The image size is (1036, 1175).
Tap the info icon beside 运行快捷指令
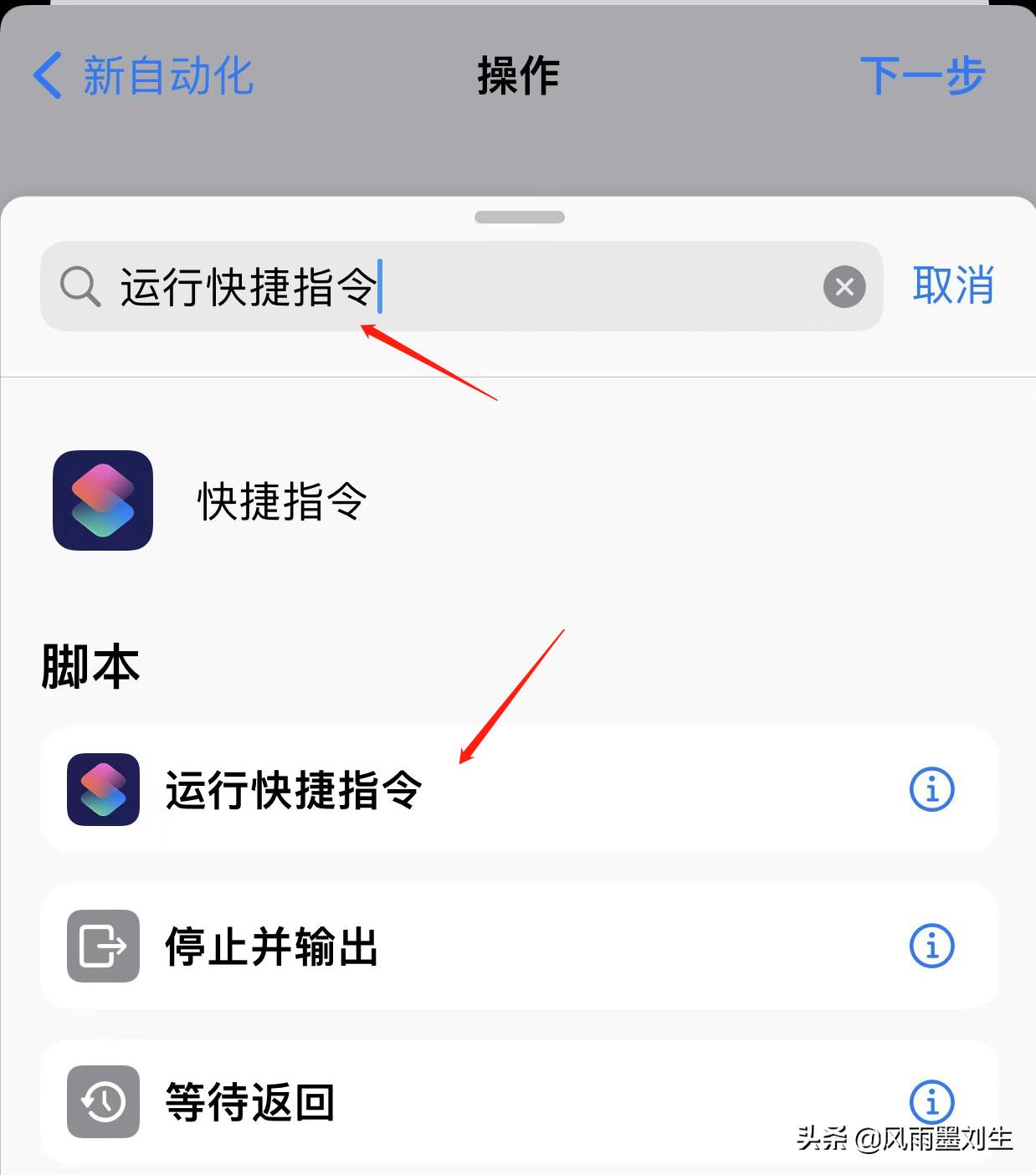click(x=931, y=790)
